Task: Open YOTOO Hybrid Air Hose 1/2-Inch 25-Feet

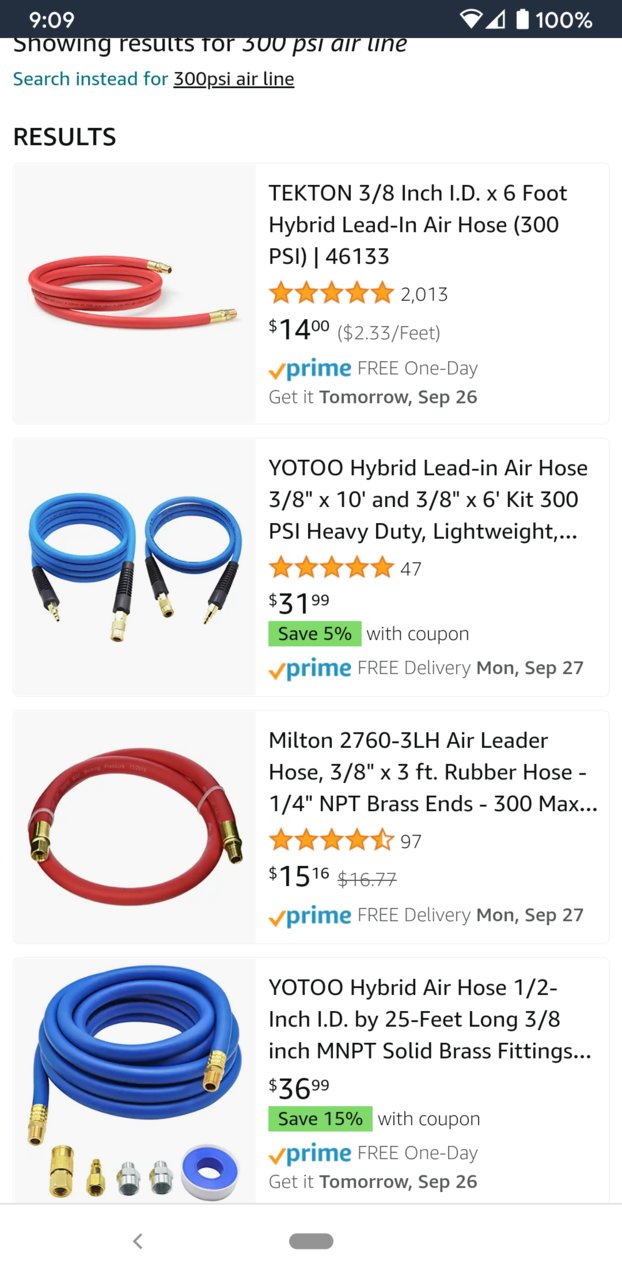Action: pyautogui.click(x=429, y=1018)
